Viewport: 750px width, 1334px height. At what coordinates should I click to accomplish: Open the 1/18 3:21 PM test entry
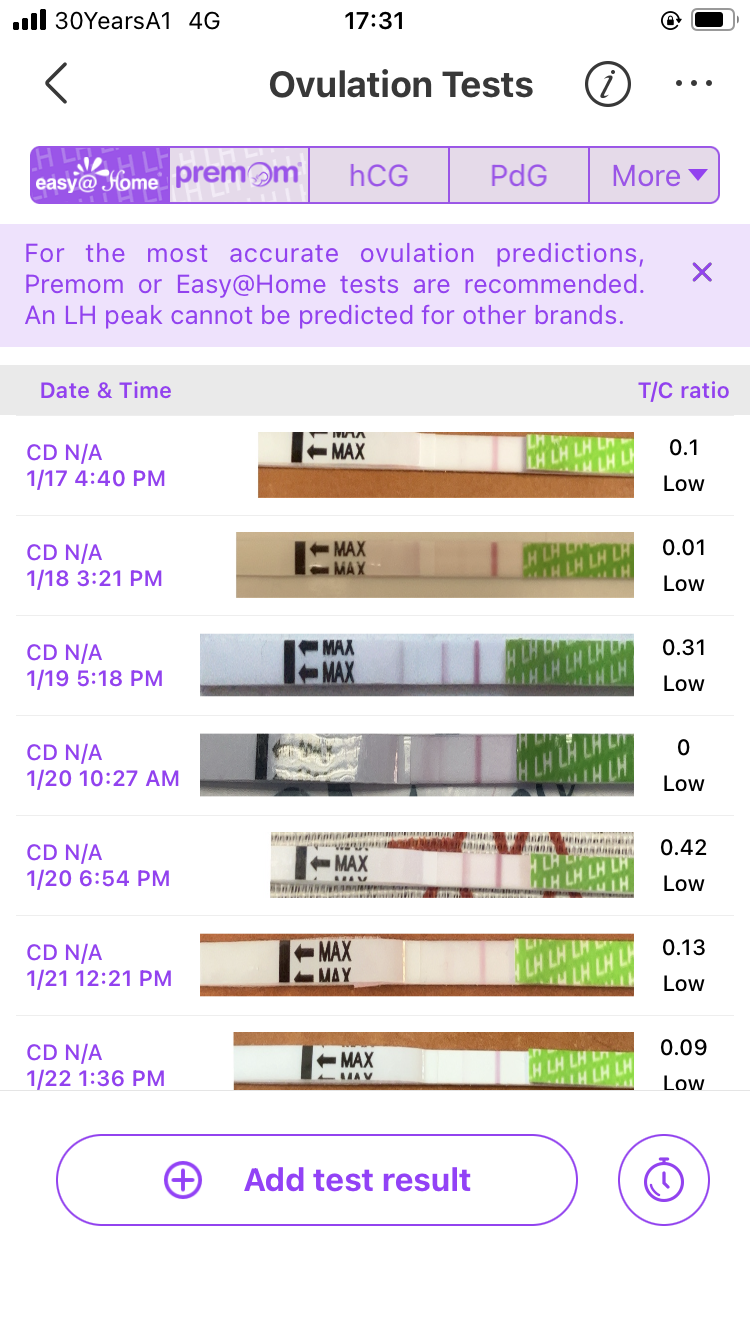pyautogui.click(x=375, y=565)
